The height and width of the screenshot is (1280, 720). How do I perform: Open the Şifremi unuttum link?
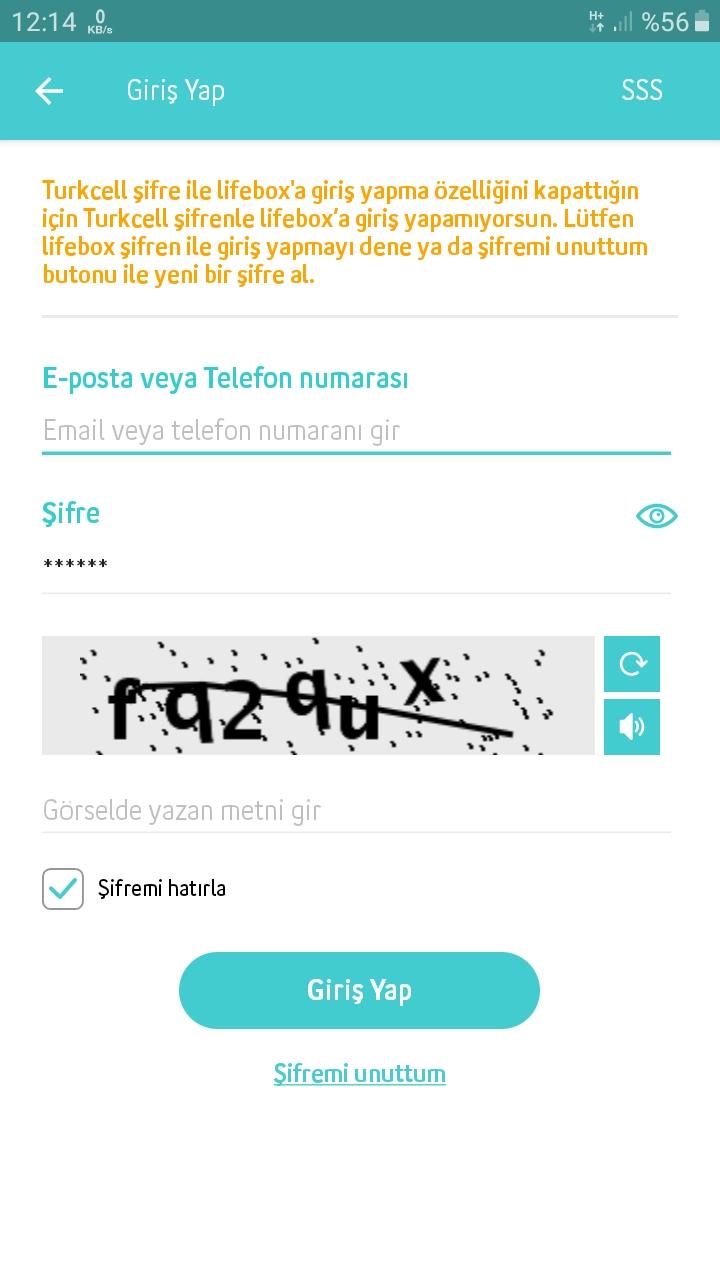point(360,1074)
